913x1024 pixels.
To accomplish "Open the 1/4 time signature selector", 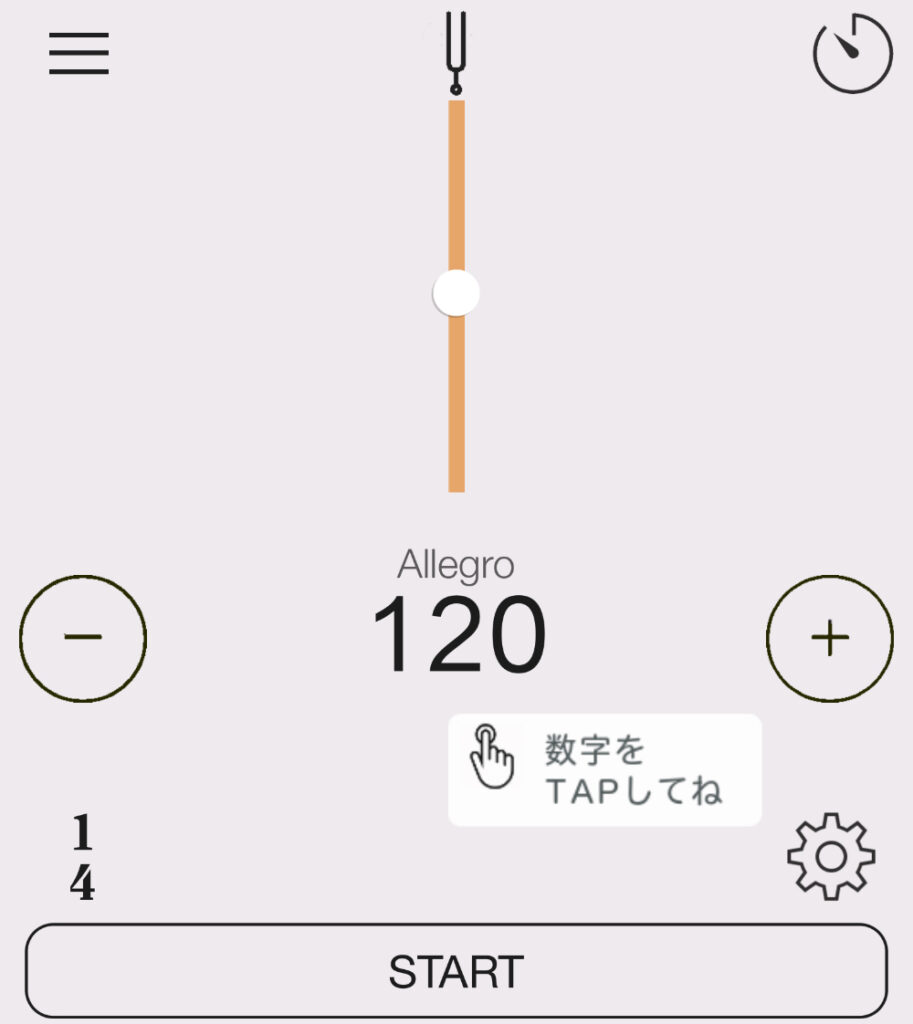I will 85,857.
